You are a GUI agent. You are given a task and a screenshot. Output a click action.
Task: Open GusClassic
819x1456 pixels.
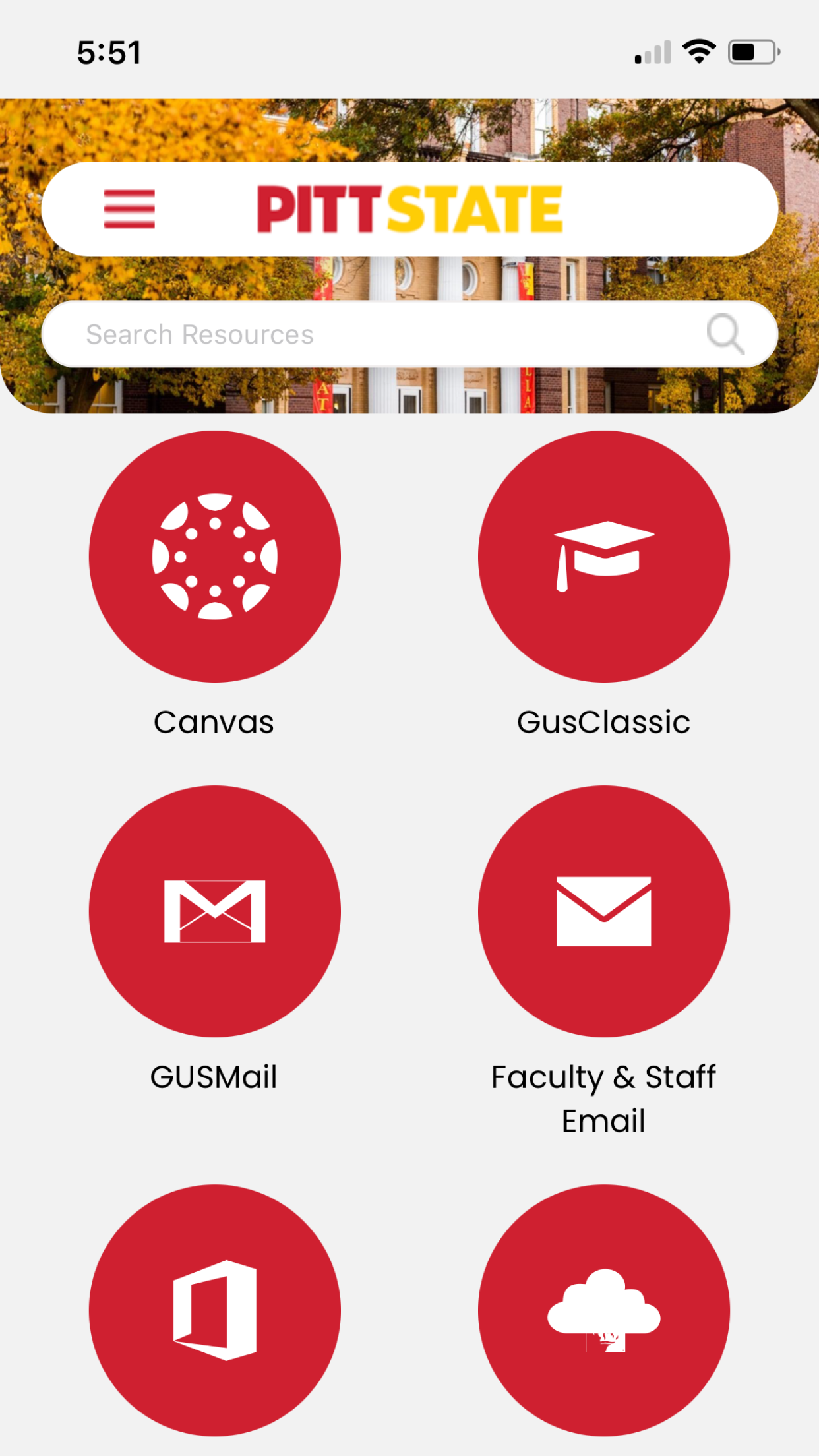coord(604,557)
